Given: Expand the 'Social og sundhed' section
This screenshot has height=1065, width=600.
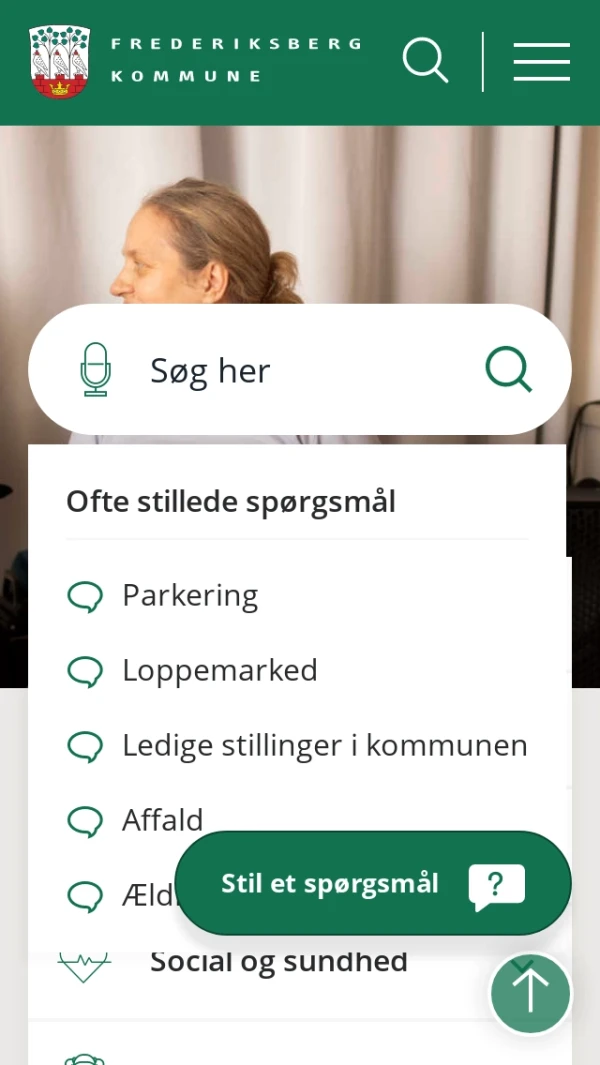Looking at the screenshot, I should point(278,962).
